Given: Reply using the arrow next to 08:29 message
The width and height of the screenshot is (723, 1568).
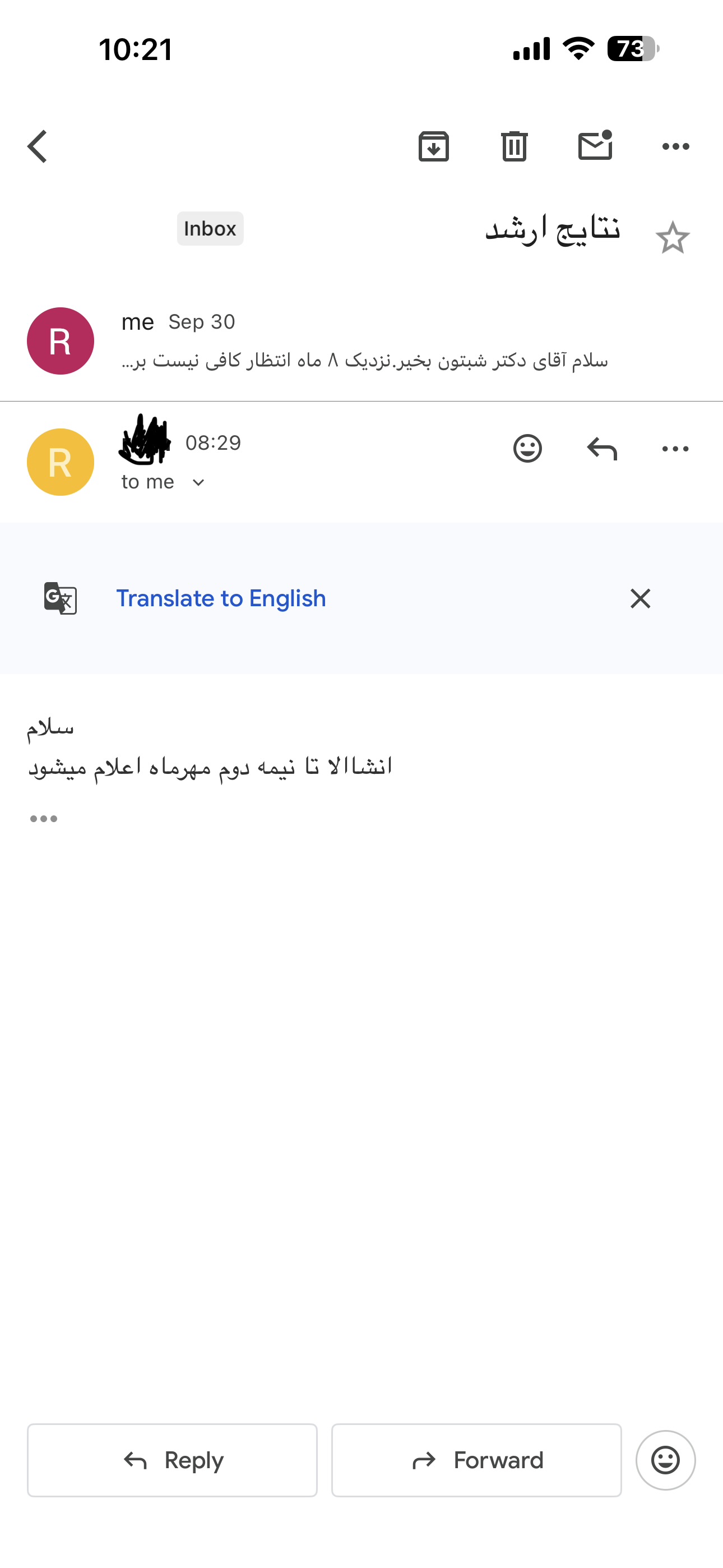Looking at the screenshot, I should 601,449.
